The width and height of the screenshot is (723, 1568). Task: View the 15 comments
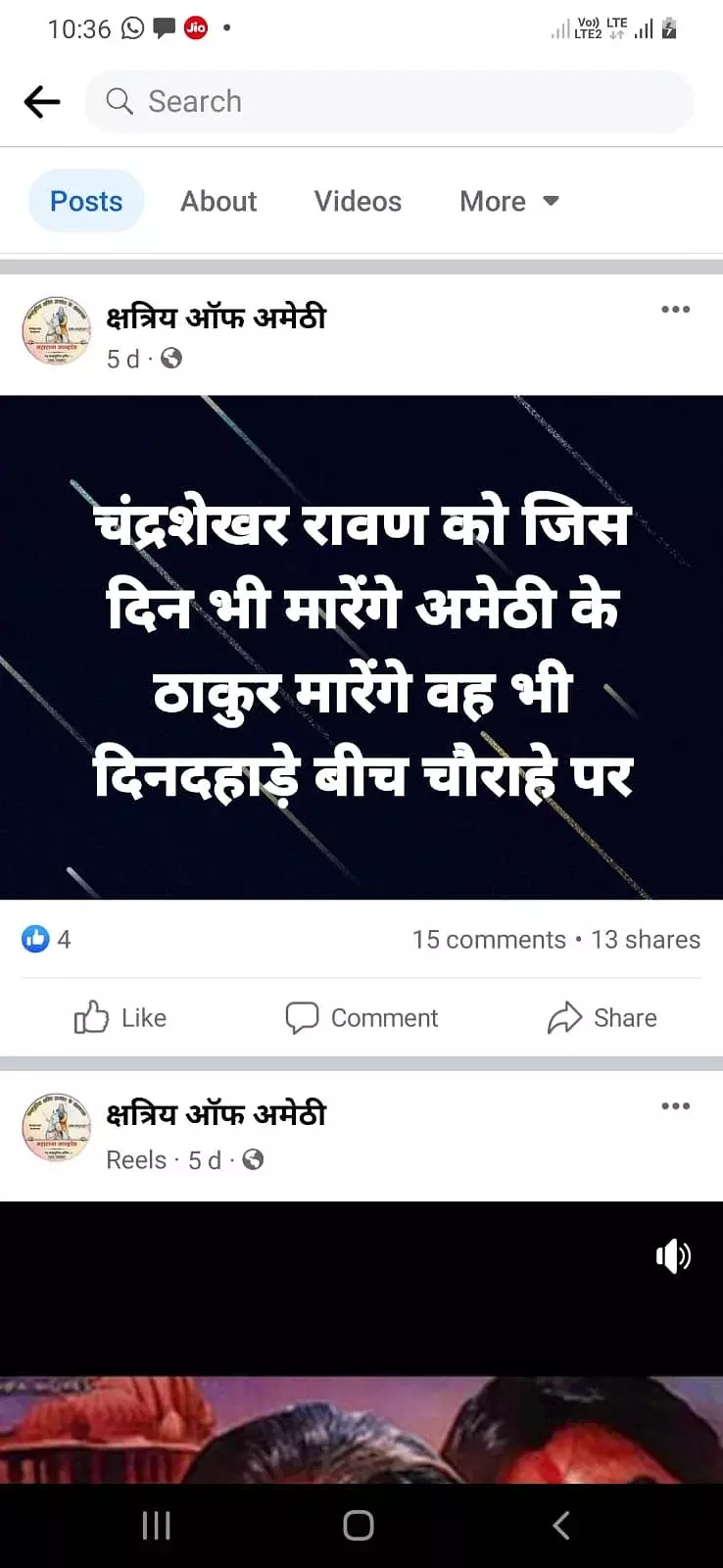click(489, 940)
